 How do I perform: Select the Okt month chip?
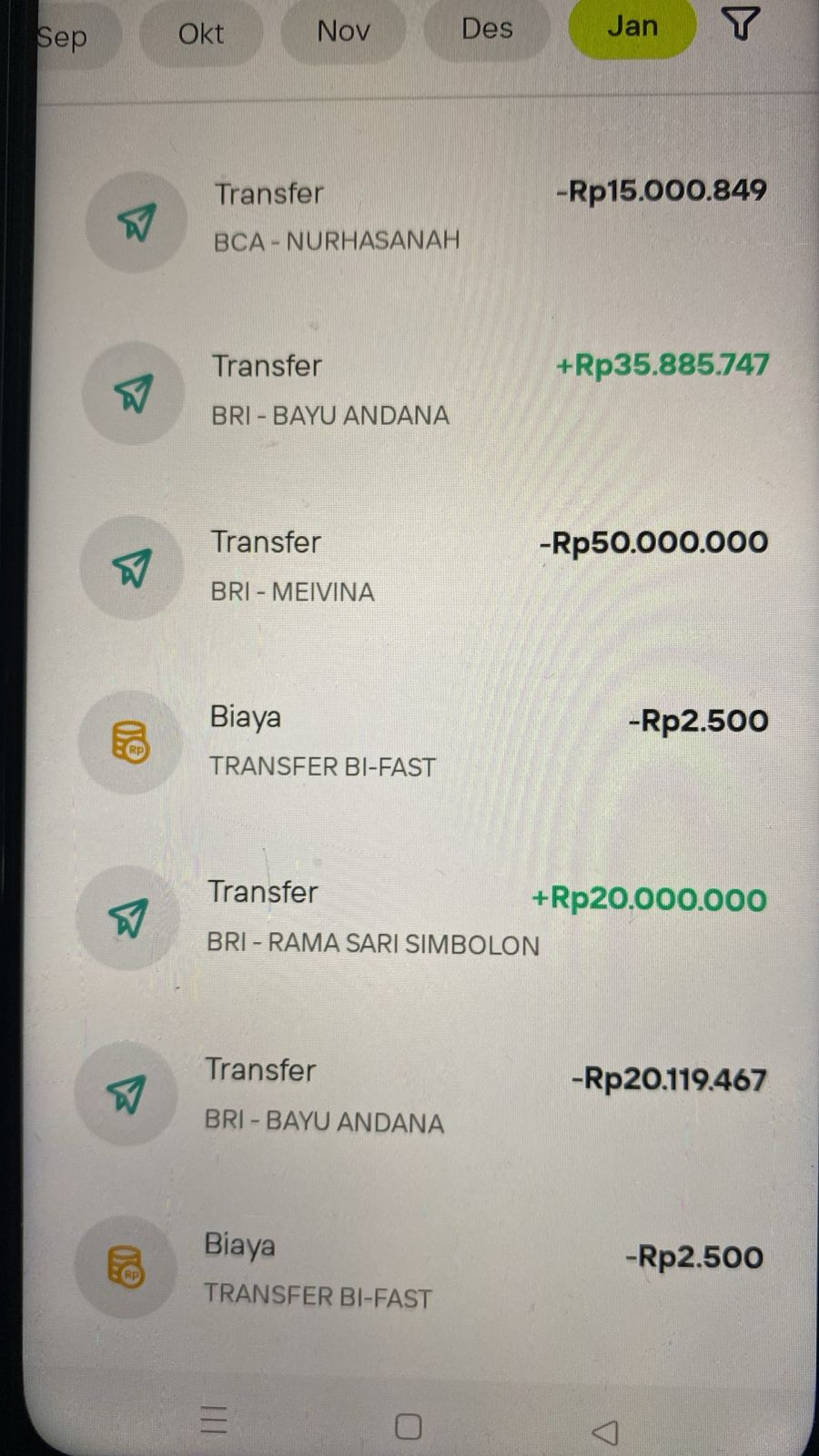point(201,34)
